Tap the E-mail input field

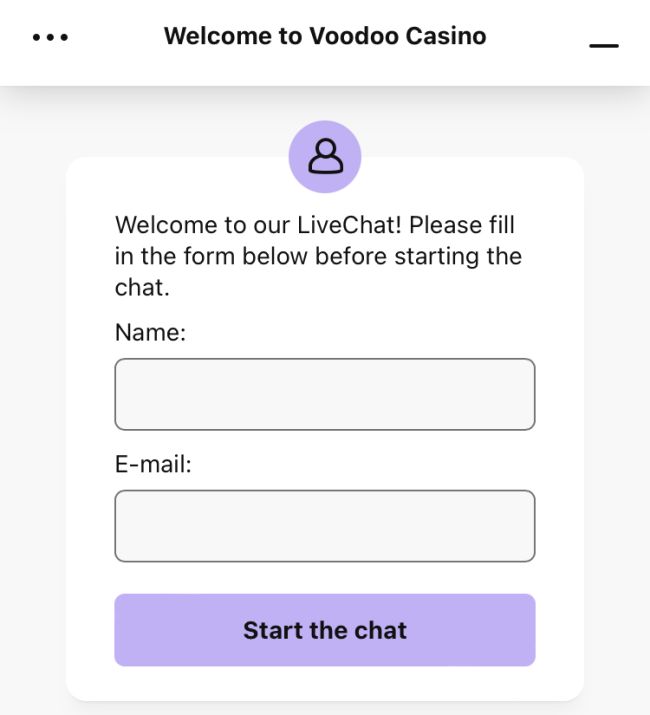pos(325,526)
